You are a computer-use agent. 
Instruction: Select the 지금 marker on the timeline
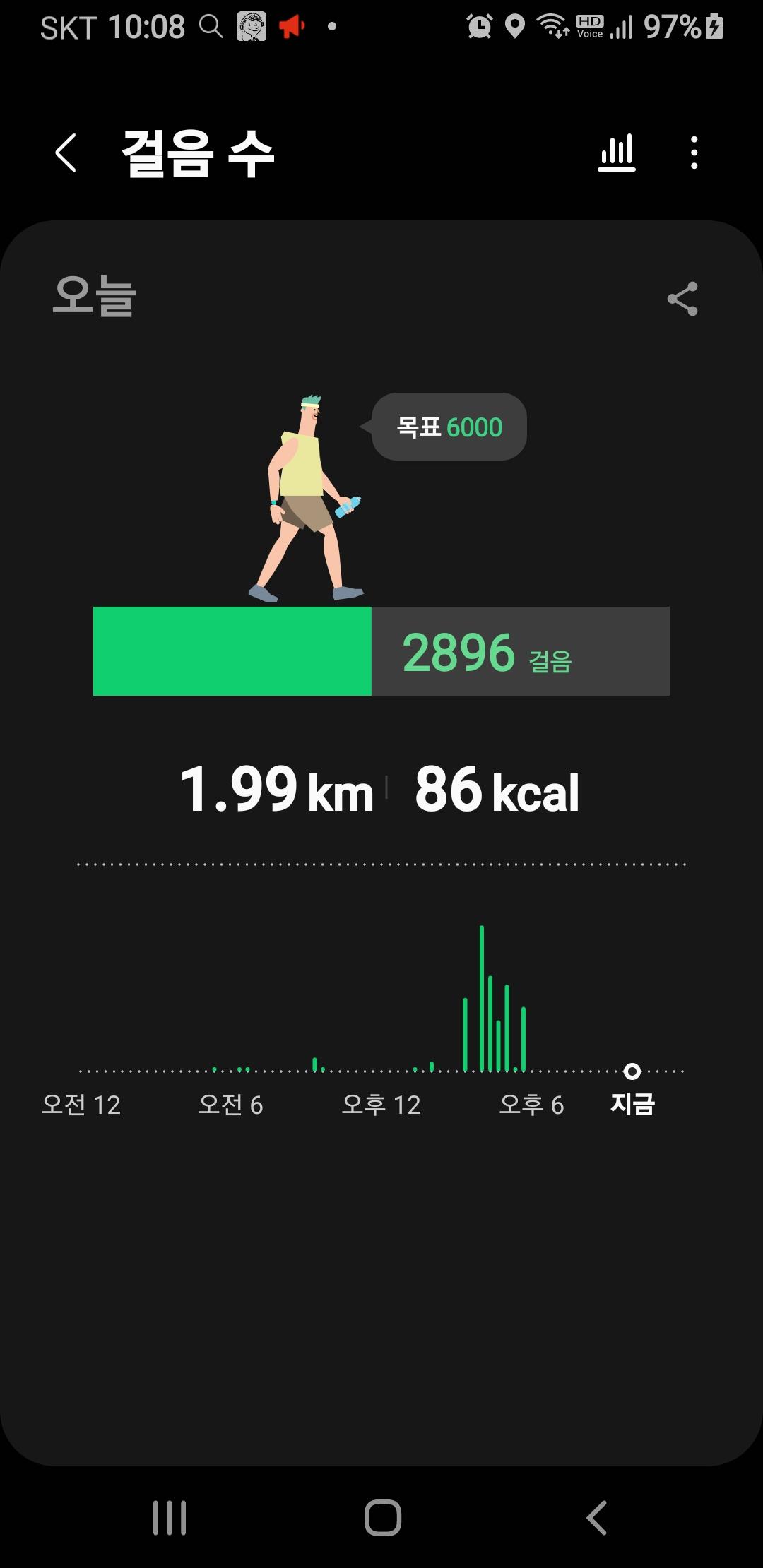[632, 1071]
